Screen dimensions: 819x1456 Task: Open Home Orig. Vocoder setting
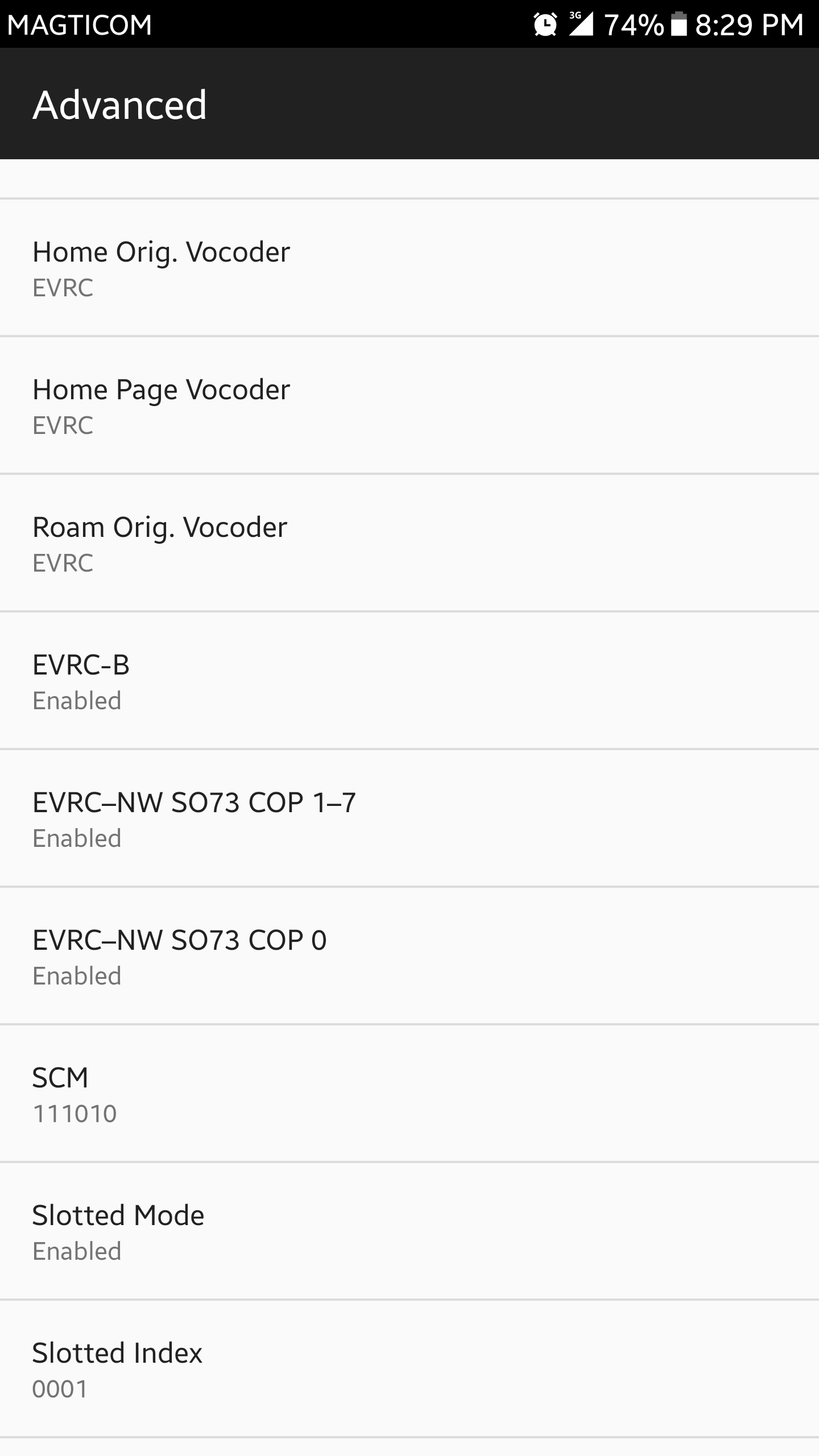[x=409, y=268]
